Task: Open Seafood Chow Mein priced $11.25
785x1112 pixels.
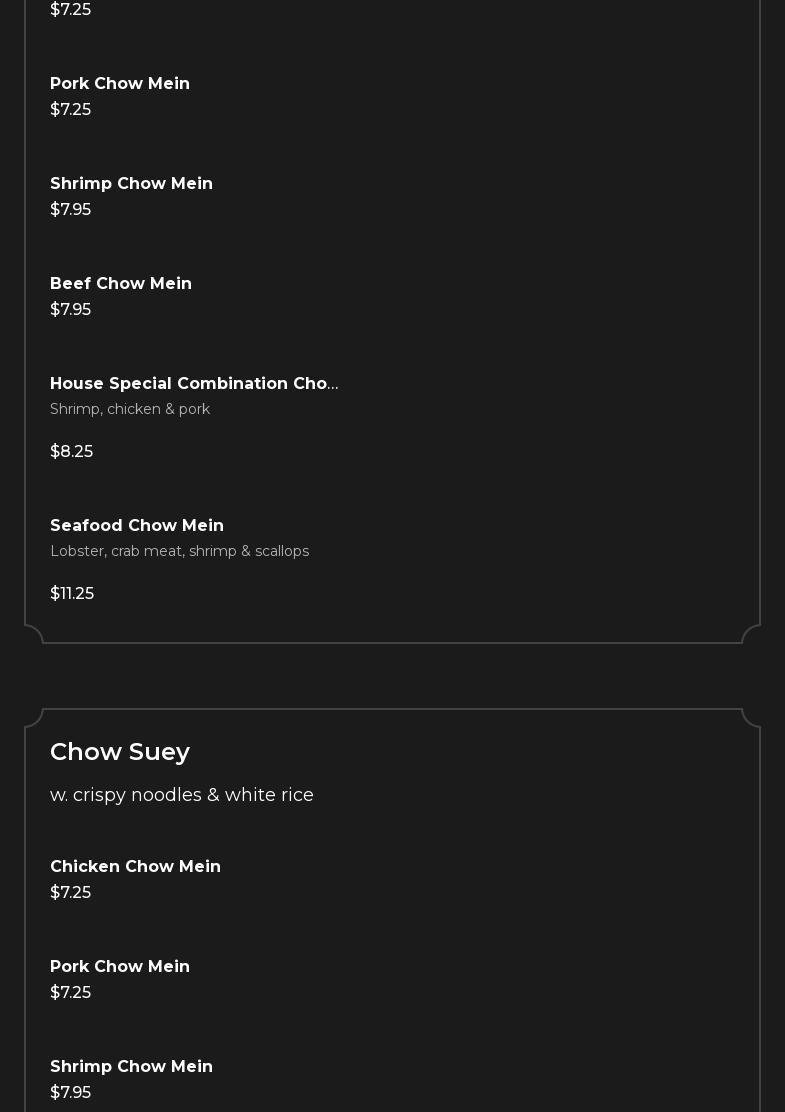Action: [137, 526]
